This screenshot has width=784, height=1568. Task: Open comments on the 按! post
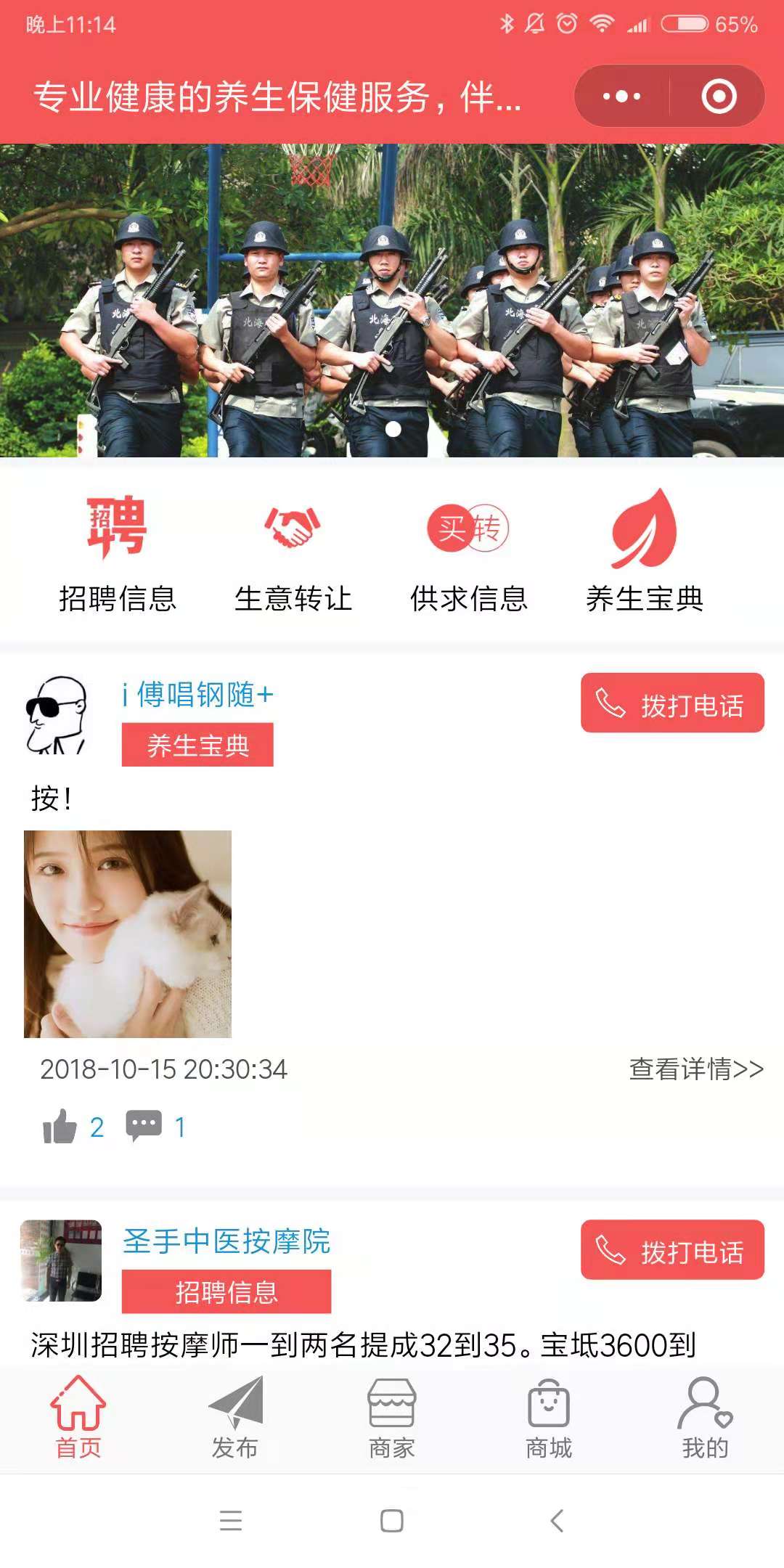[144, 1127]
